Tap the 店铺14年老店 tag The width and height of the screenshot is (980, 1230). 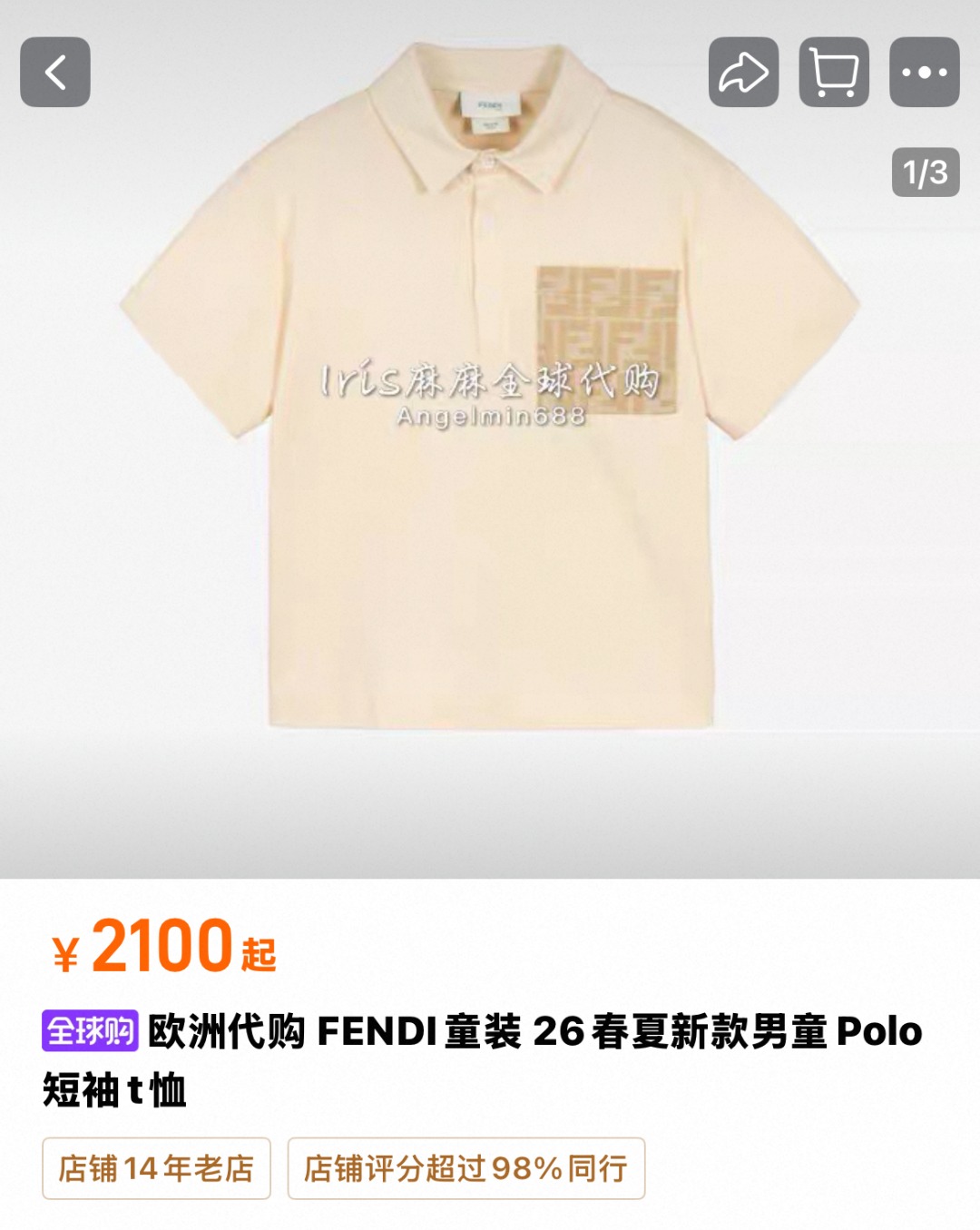pyautogui.click(x=156, y=1168)
